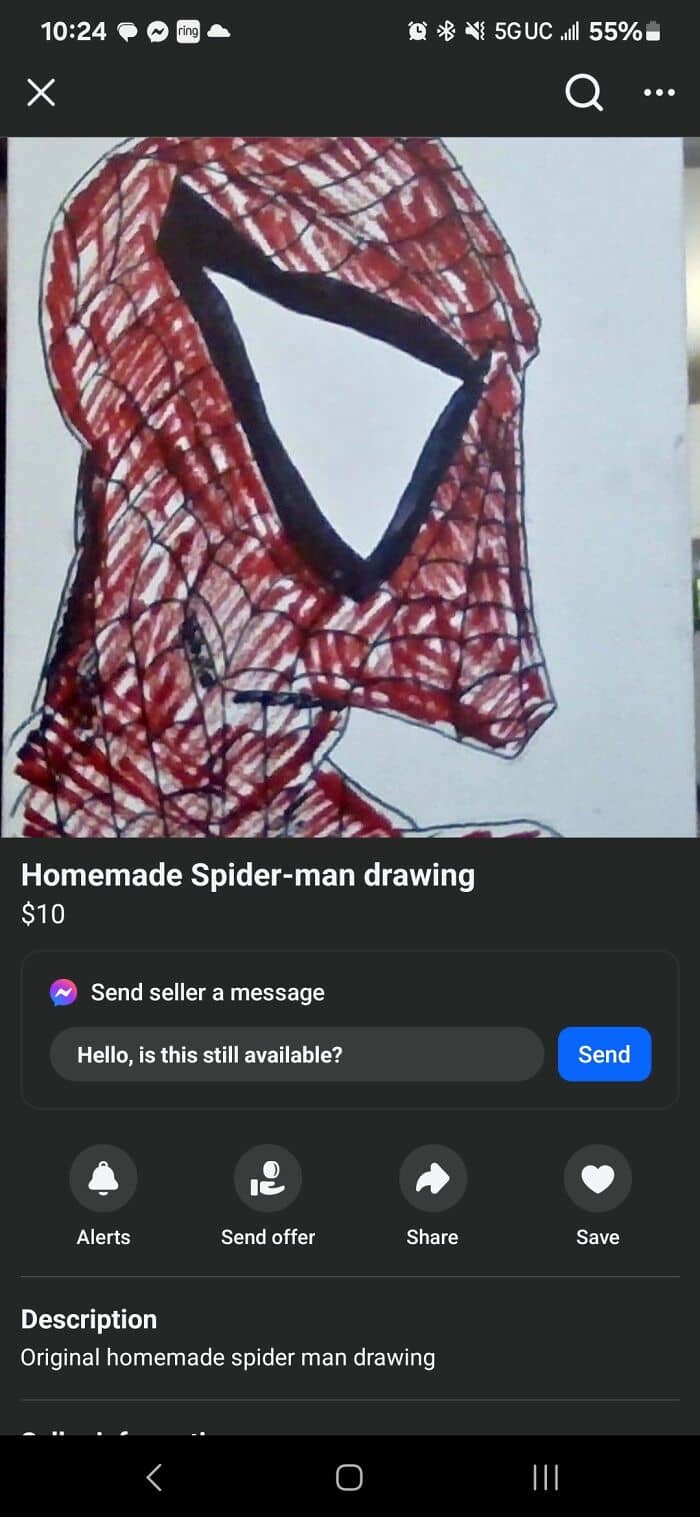Image resolution: width=700 pixels, height=1517 pixels.
Task: Tap Send offer
Action: point(268,1179)
